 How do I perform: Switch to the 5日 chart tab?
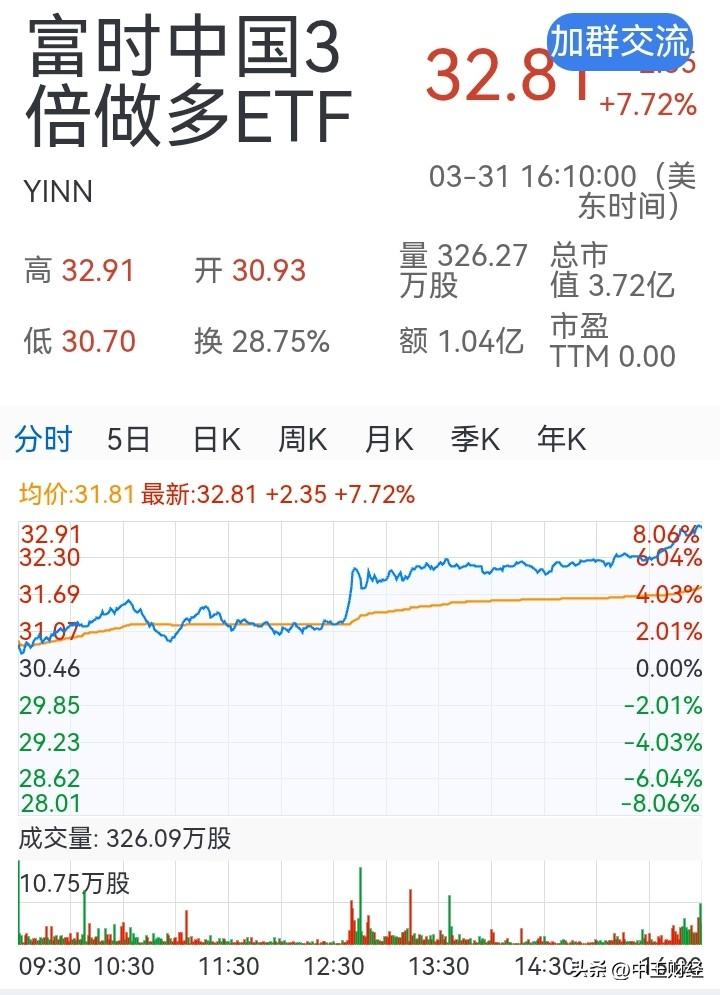[129, 439]
